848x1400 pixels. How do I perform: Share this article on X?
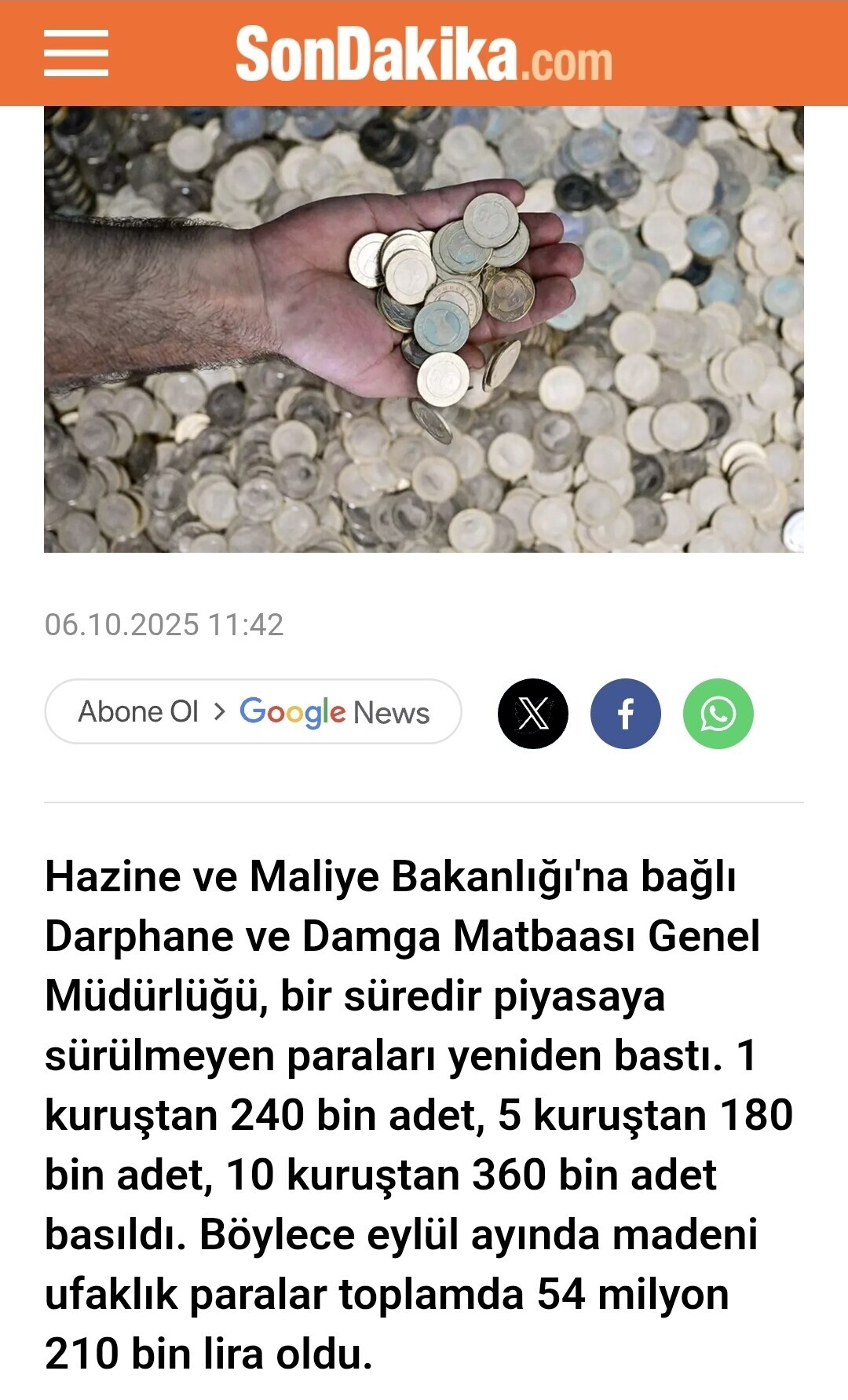tap(533, 713)
